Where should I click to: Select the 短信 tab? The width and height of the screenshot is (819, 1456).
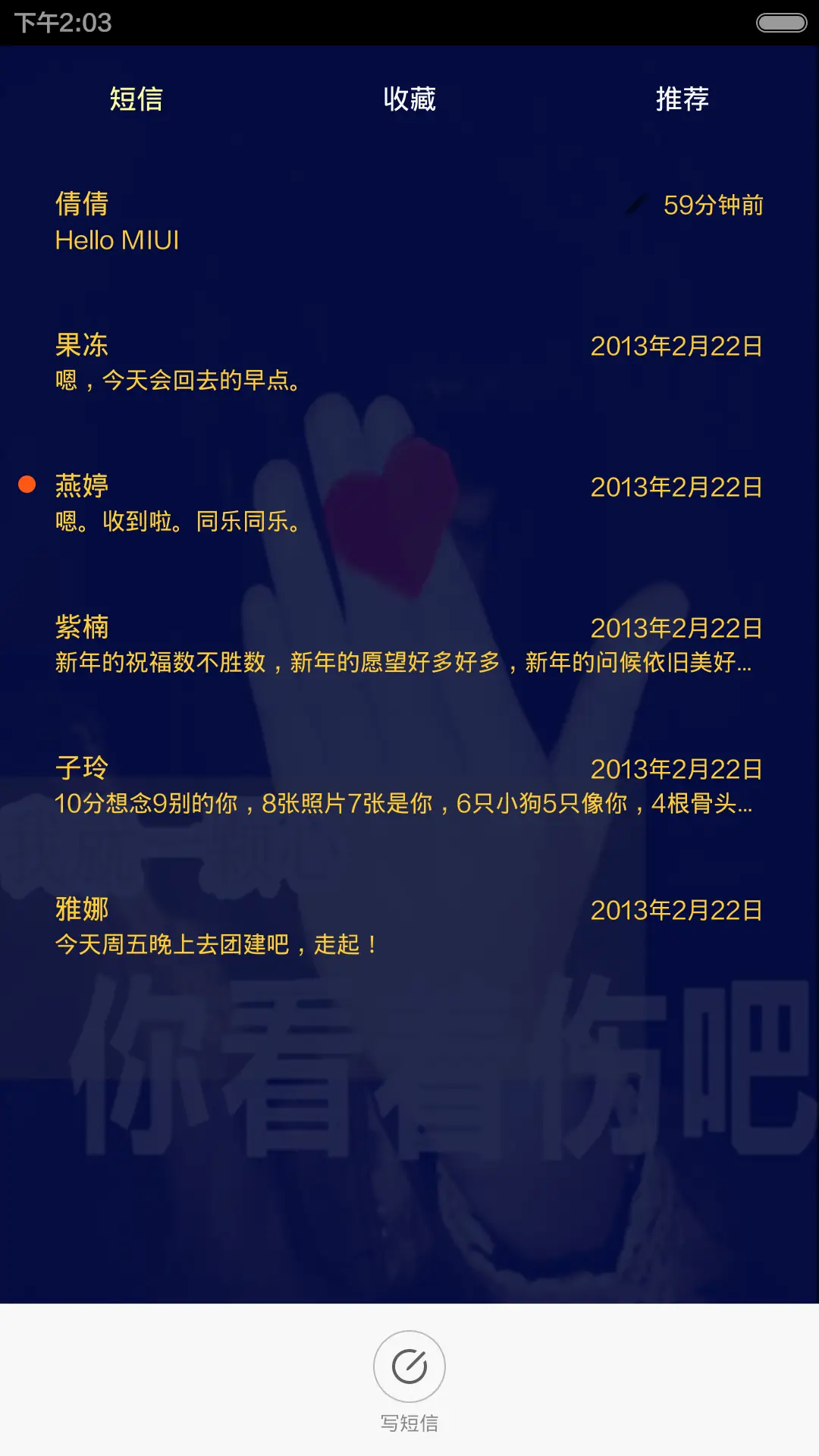coord(136,99)
